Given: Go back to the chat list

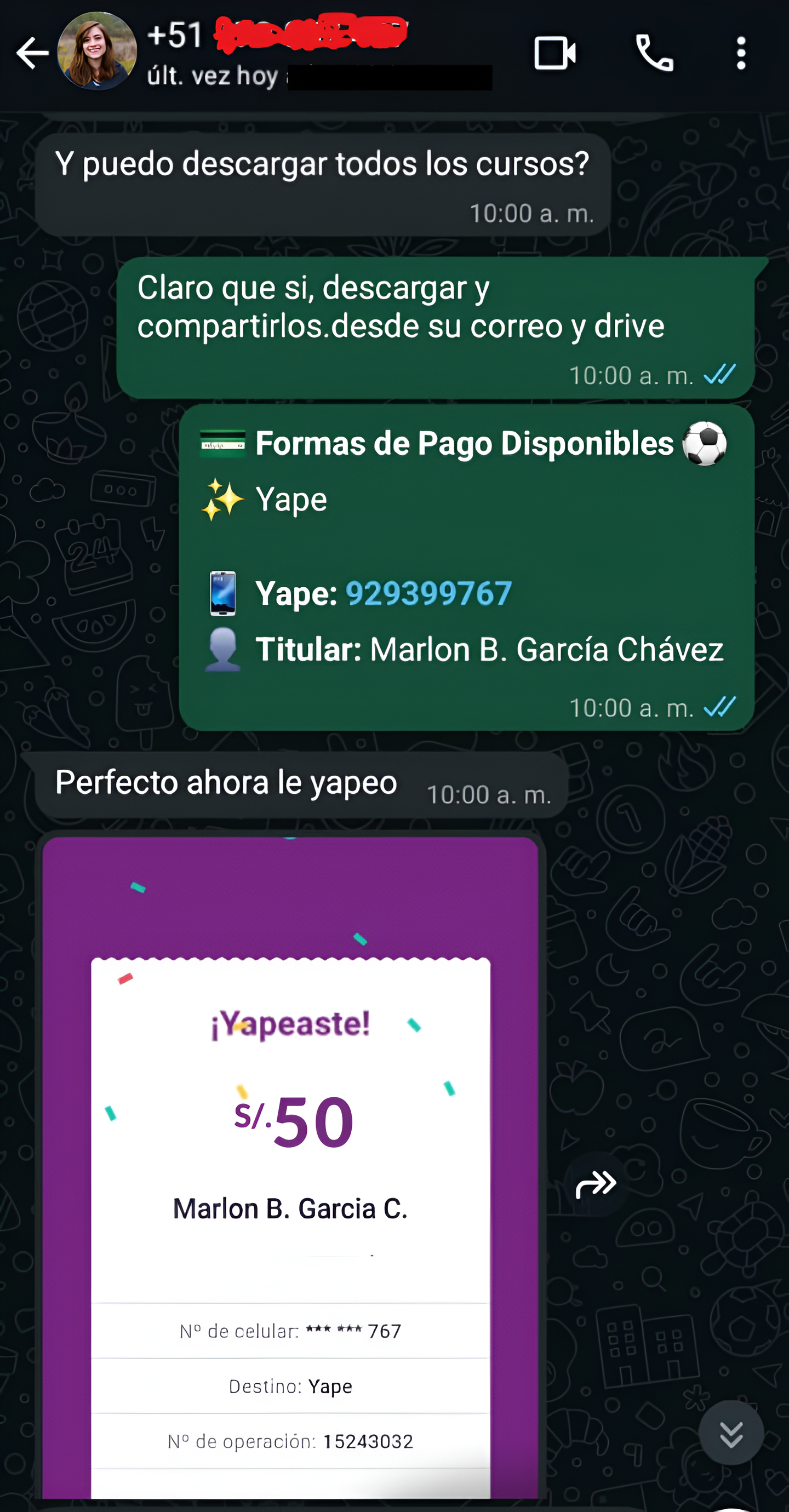Looking at the screenshot, I should (32, 54).
